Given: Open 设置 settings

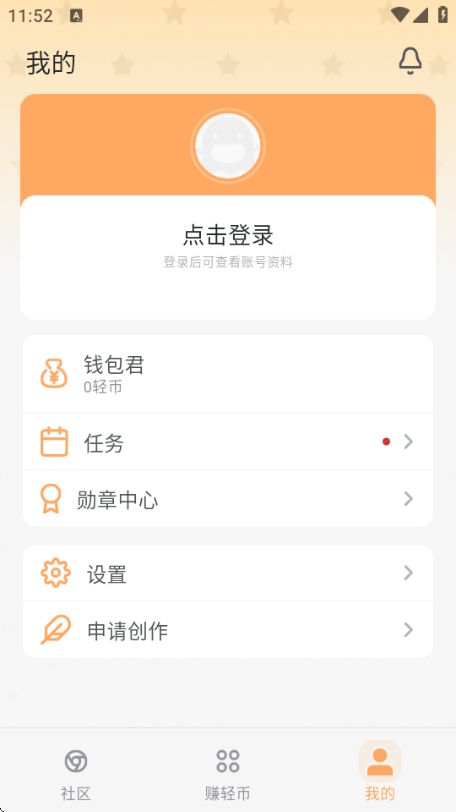Looking at the screenshot, I should coord(228,573).
